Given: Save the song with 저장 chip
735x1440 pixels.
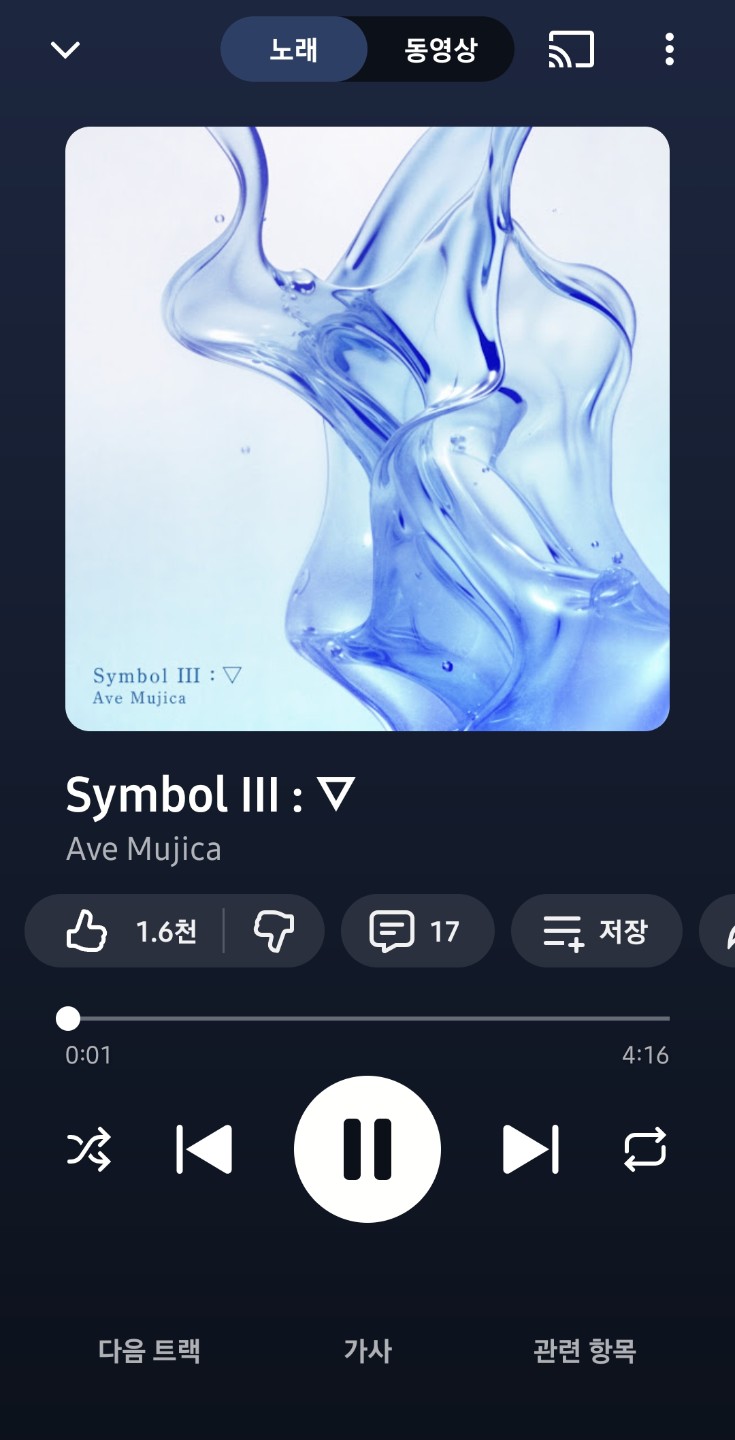Looking at the screenshot, I should [x=596, y=931].
